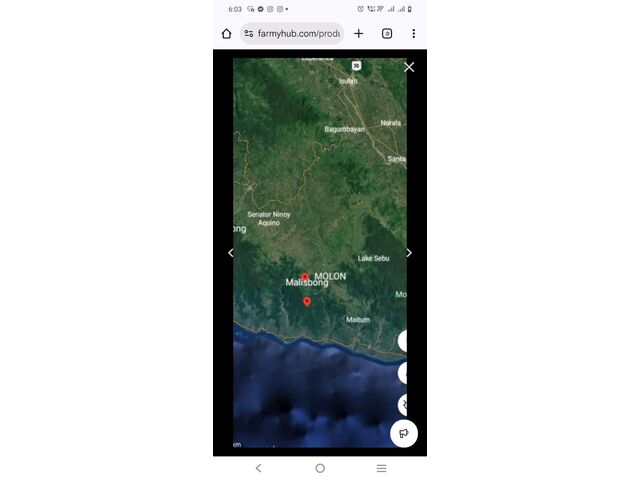Go to the browser home page
Viewport: 640px width, 480px height.
(227, 34)
